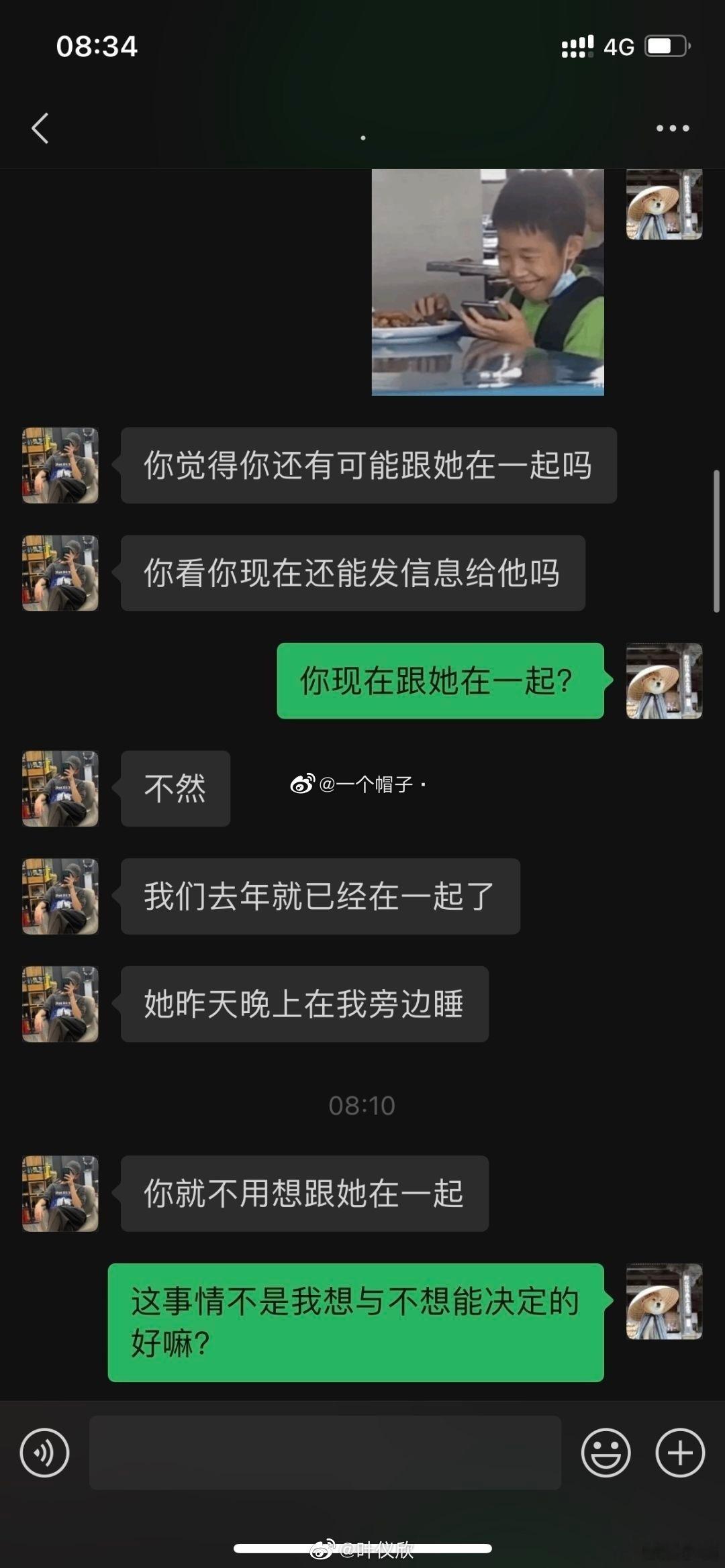Focus the message text field

coord(325,1453)
